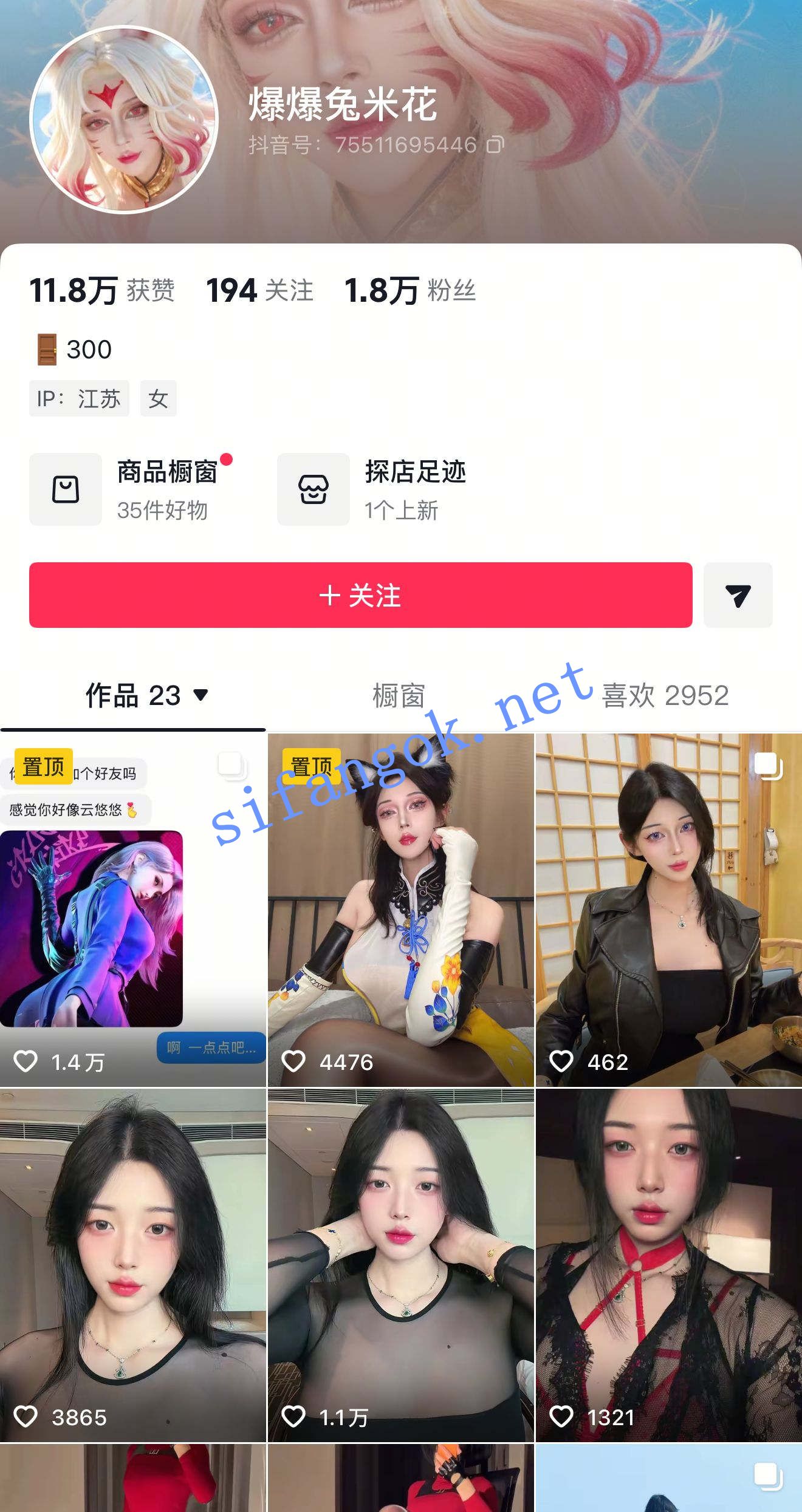Open the 商品橱窗 shopping bag icon
The width and height of the screenshot is (802, 1512).
tap(66, 489)
